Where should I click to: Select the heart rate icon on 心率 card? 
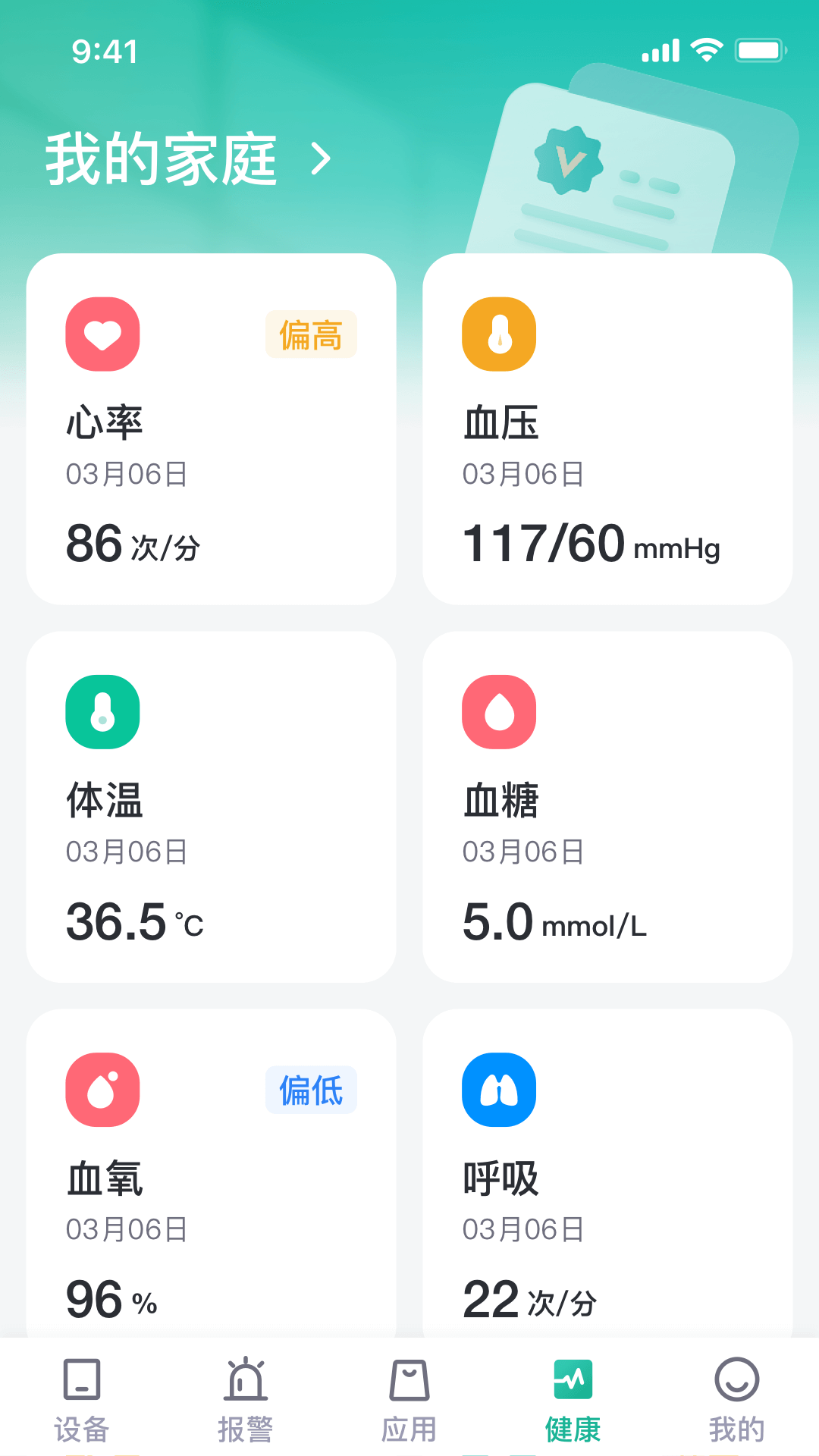(102, 334)
